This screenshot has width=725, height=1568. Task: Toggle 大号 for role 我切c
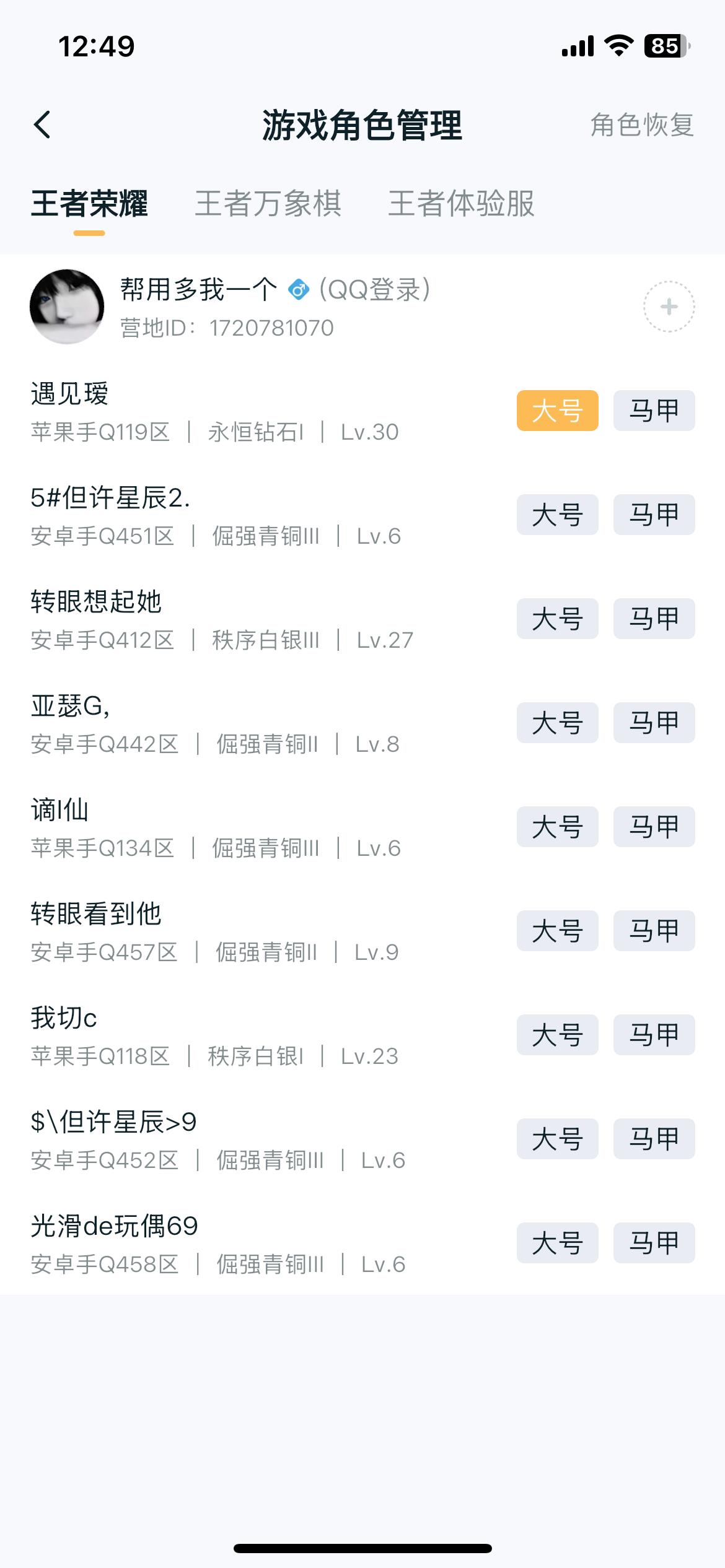557,1035
